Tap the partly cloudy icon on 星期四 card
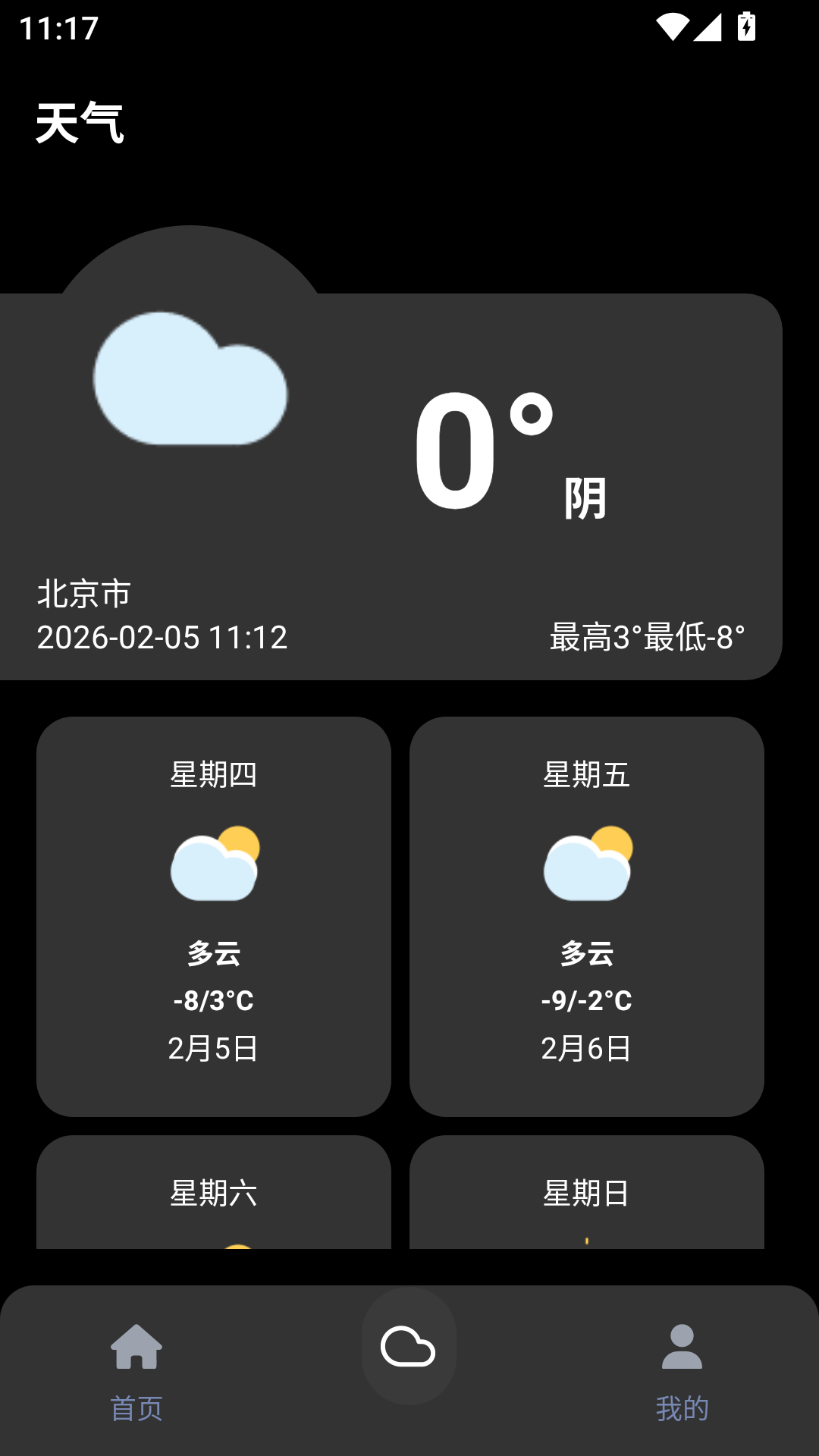 [215, 864]
